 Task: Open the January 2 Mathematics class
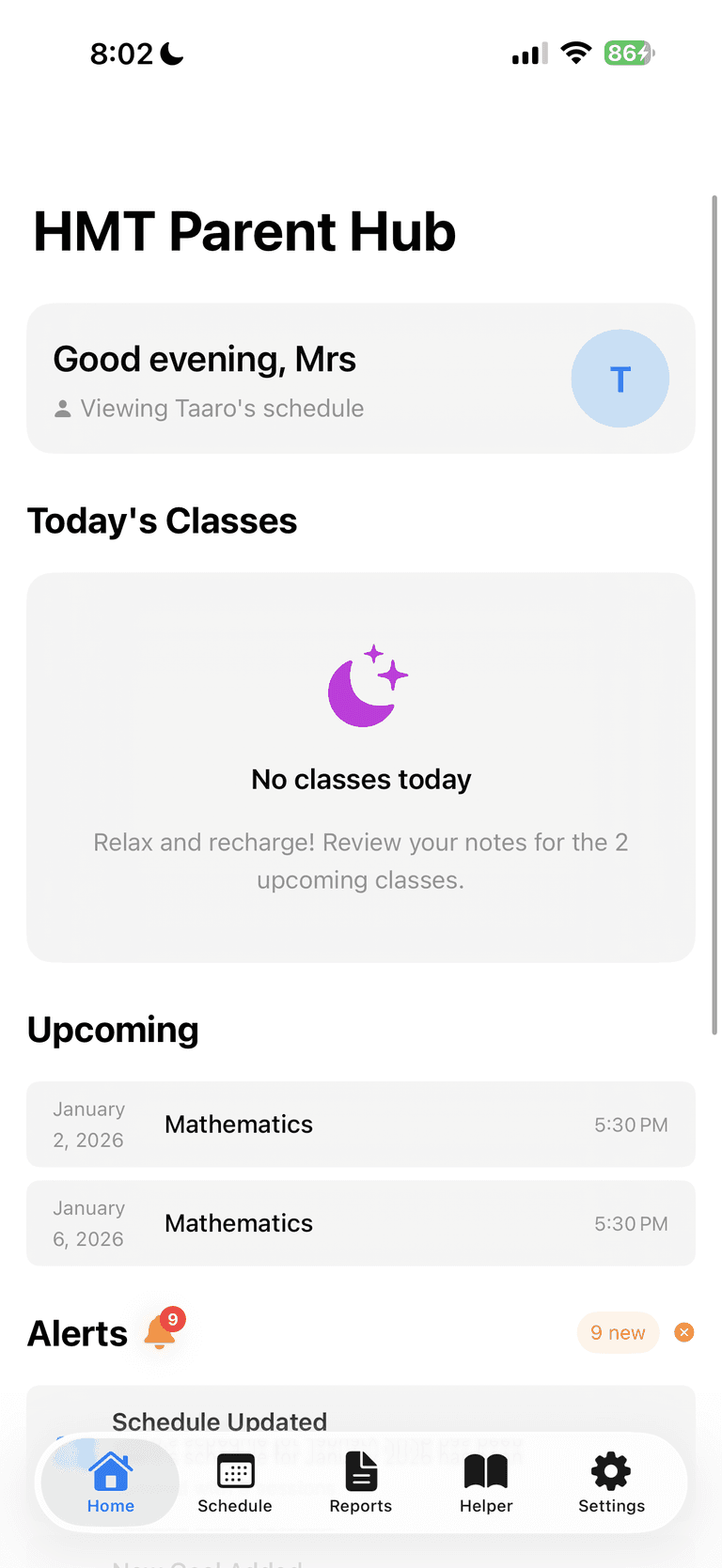[x=361, y=1124]
